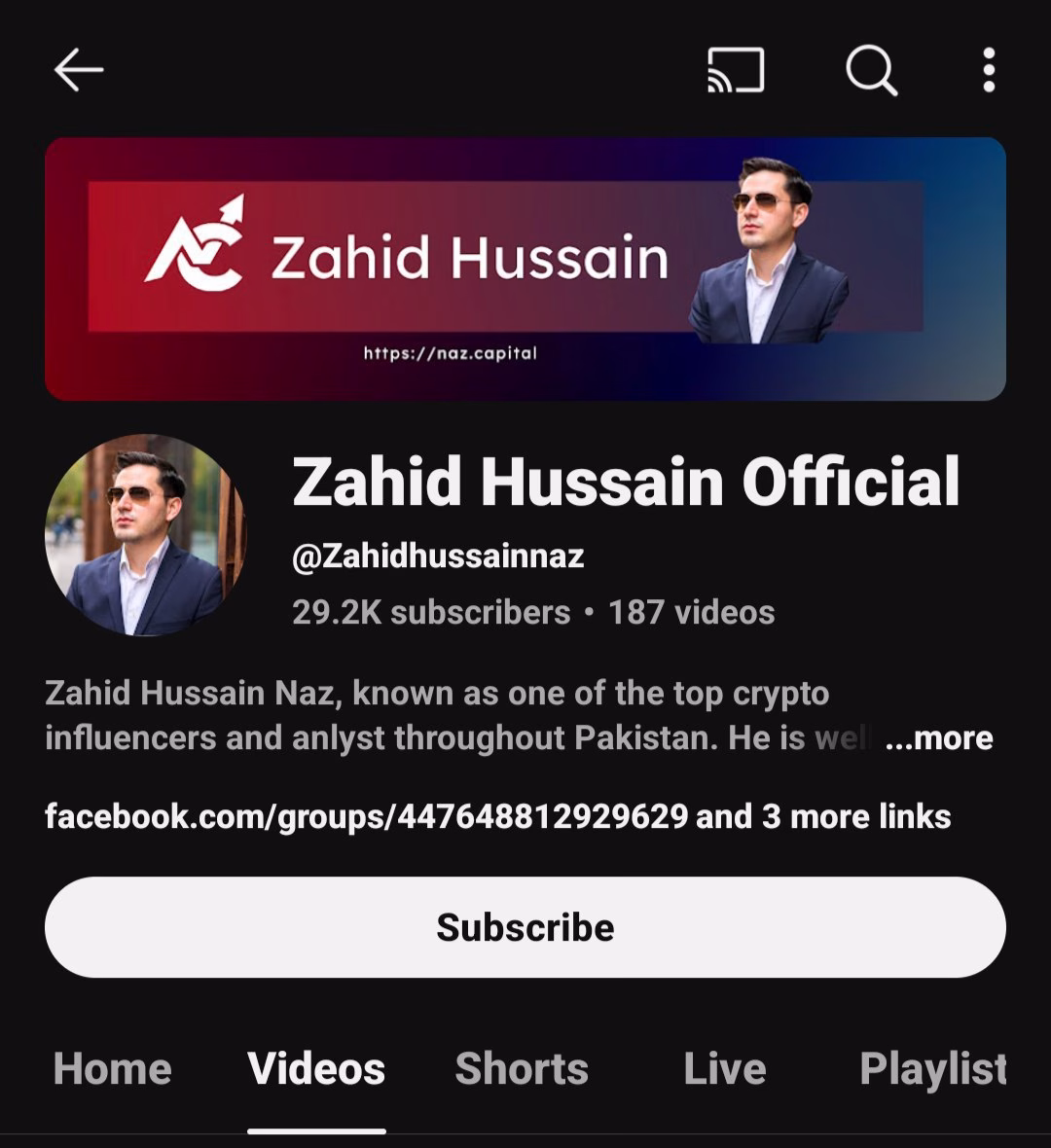Open the facebook.com/groups channel link
The height and width of the screenshot is (1148, 1051).
click(x=366, y=816)
